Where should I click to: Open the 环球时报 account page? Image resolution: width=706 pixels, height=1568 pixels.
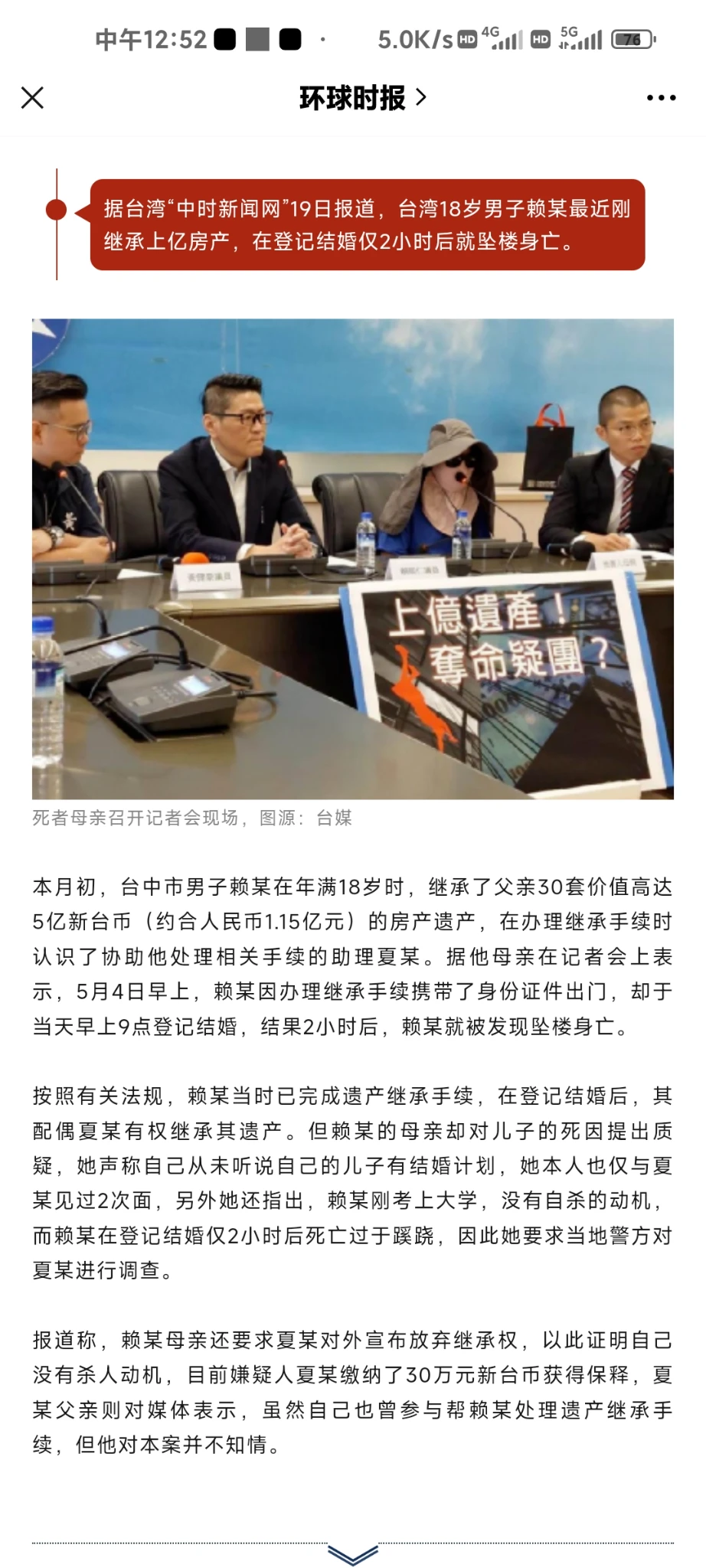pyautogui.click(x=361, y=98)
